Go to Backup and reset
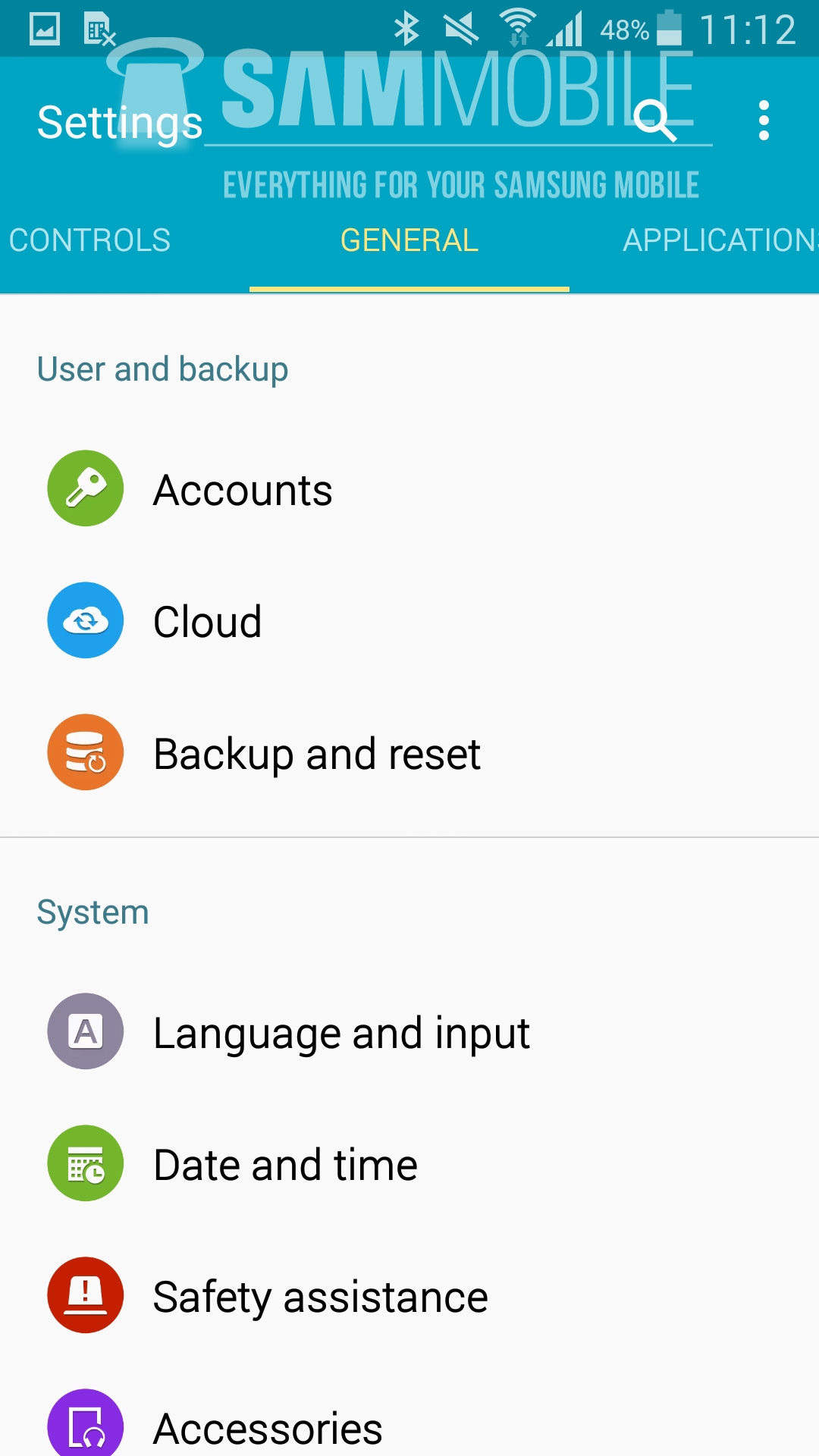 (x=316, y=754)
